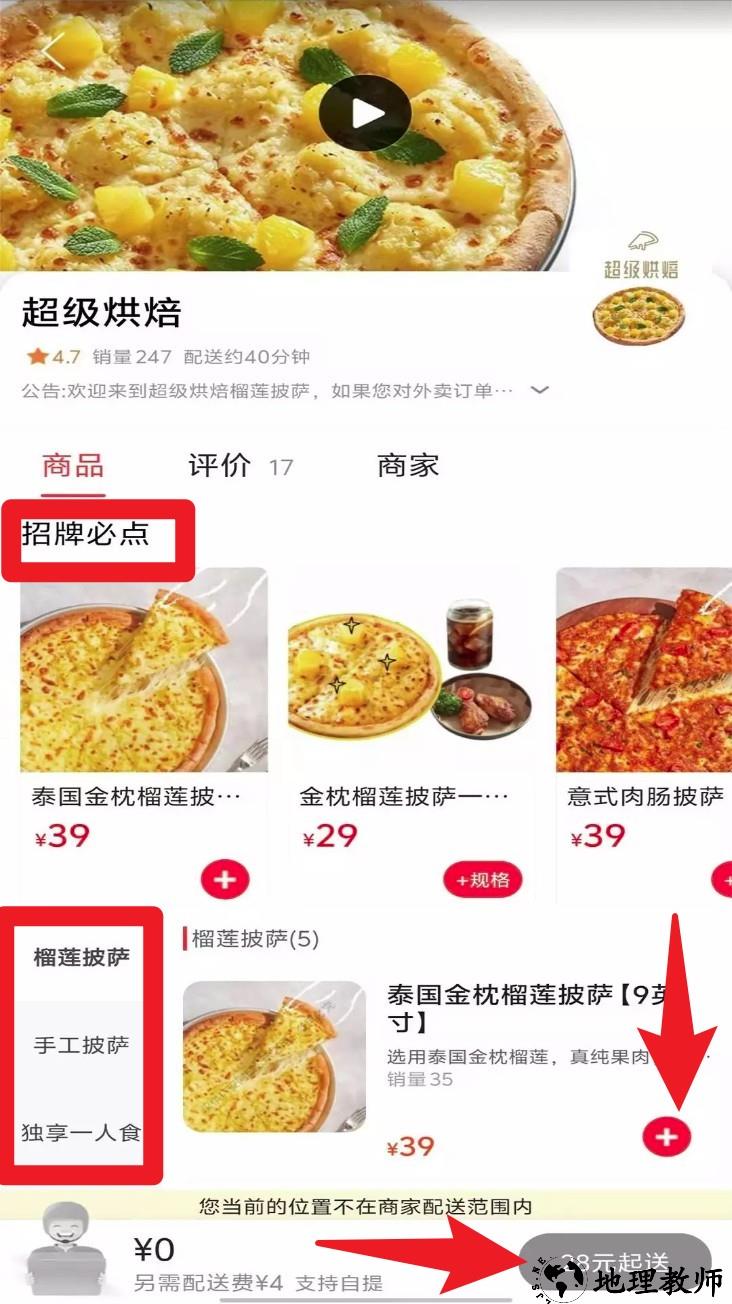Switch to the 商家 tab

click(408, 465)
